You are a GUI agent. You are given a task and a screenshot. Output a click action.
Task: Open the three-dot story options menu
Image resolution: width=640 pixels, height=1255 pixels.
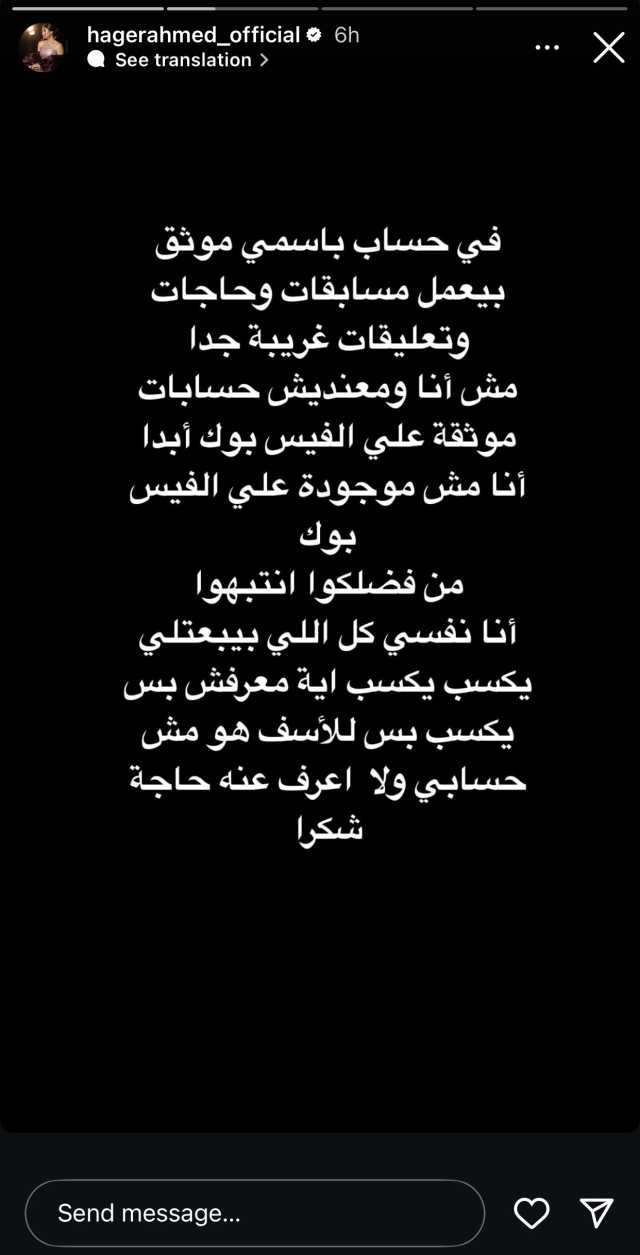[547, 47]
